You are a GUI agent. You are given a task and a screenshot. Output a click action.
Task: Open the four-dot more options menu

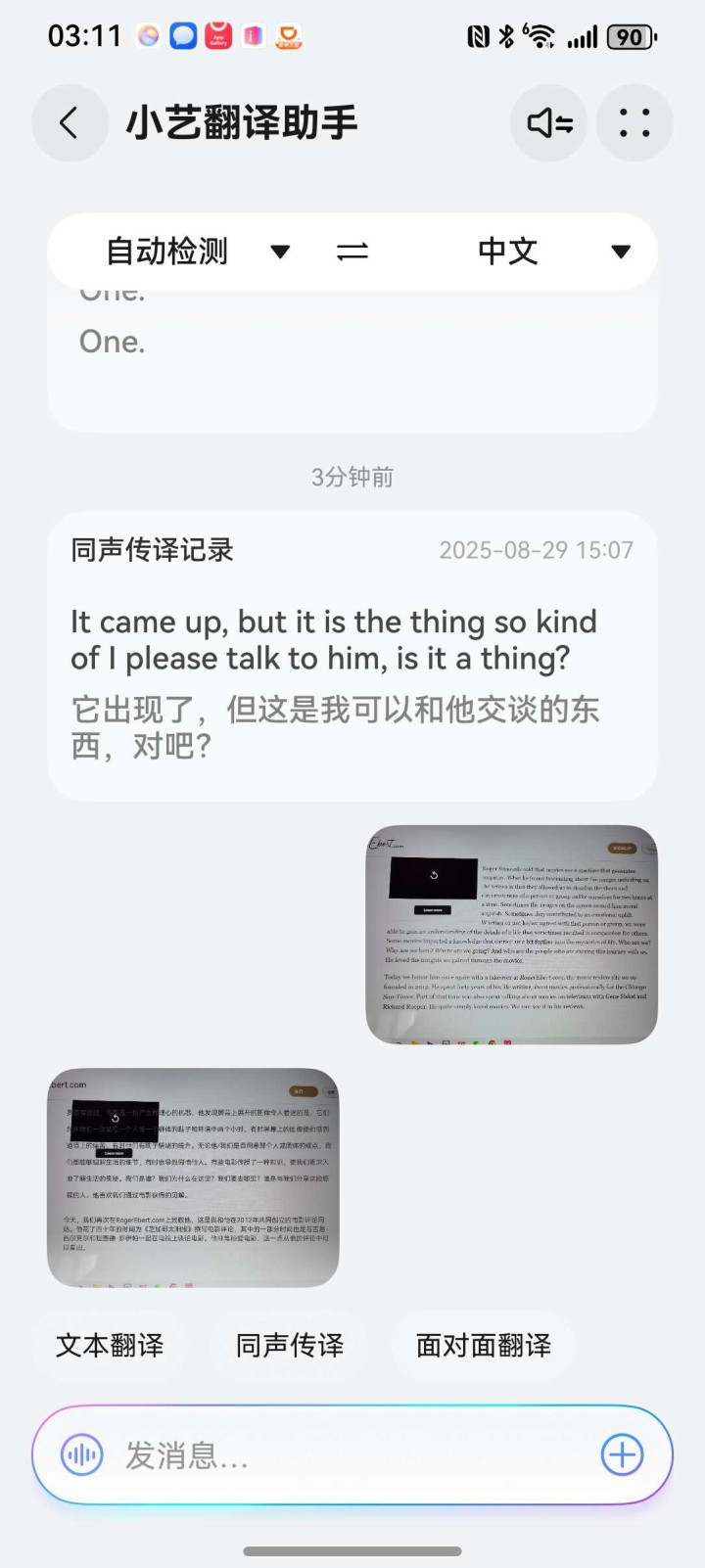pos(634,123)
